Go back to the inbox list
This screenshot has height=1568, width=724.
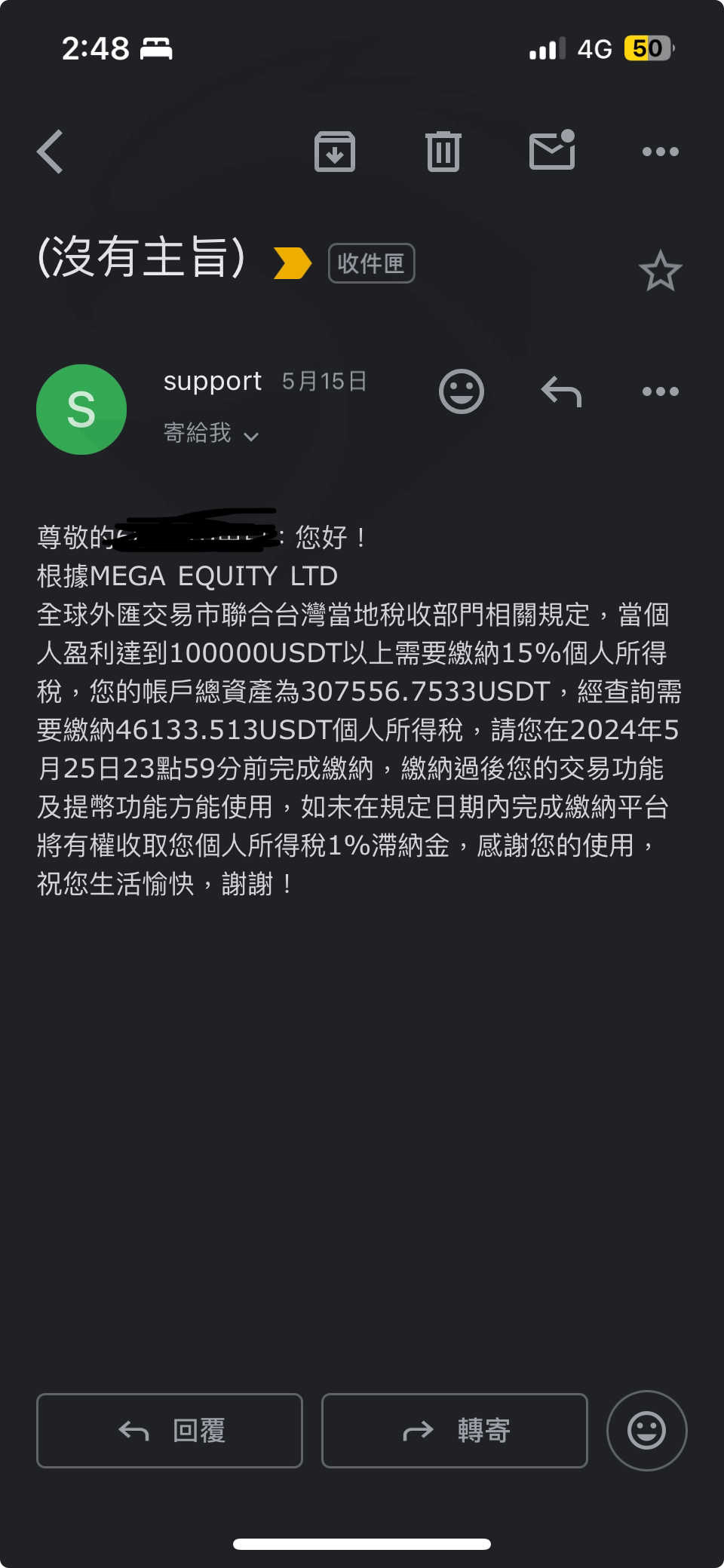coord(51,152)
